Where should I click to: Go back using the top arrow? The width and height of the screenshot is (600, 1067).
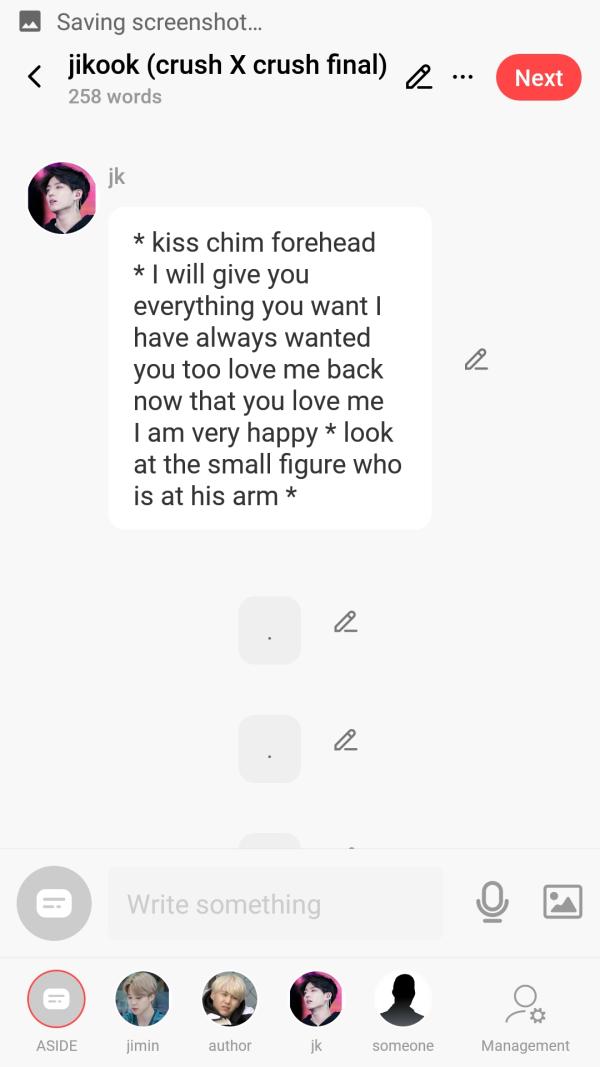tap(35, 77)
